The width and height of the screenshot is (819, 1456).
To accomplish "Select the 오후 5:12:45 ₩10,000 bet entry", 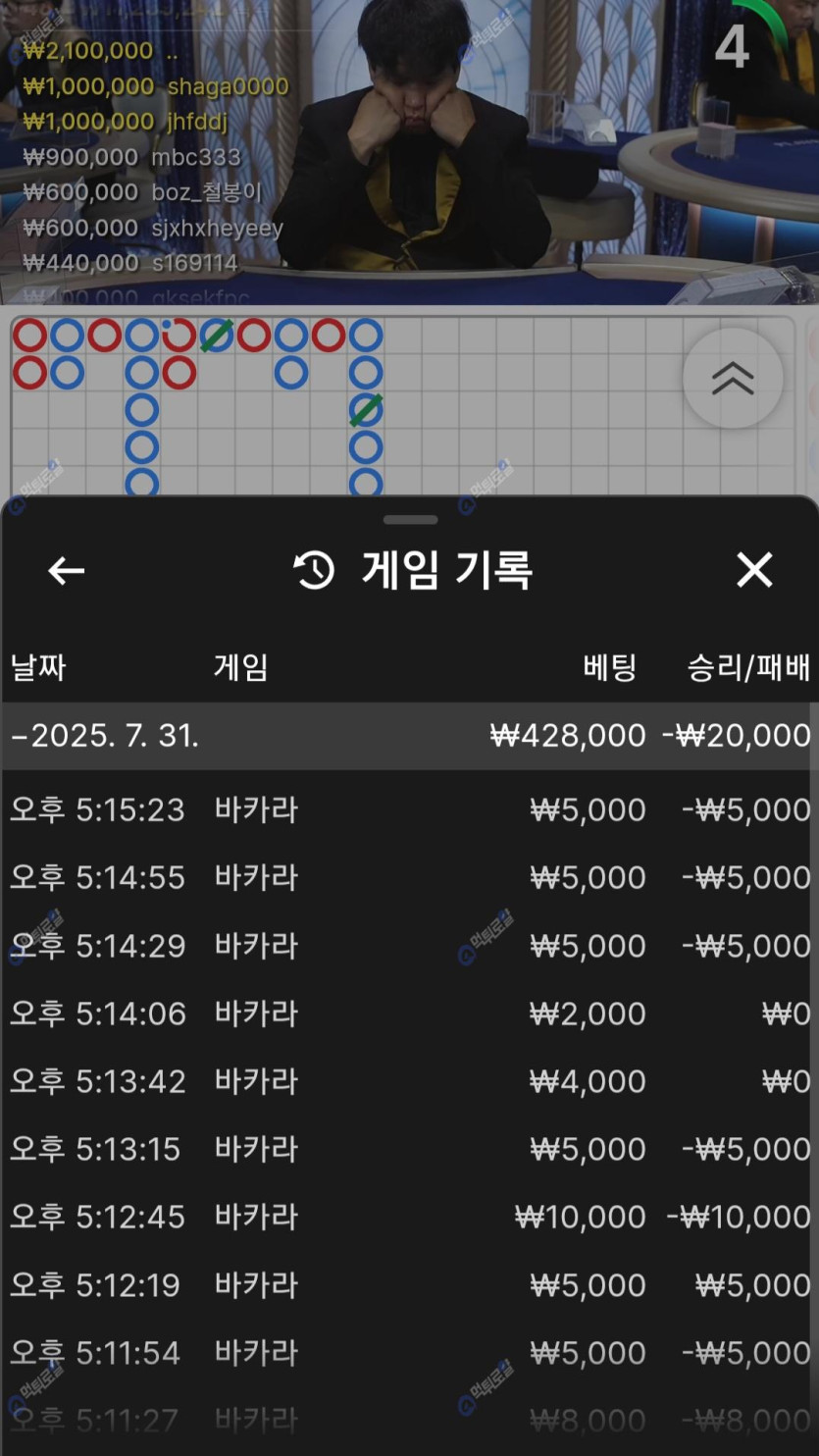I will [x=409, y=1217].
